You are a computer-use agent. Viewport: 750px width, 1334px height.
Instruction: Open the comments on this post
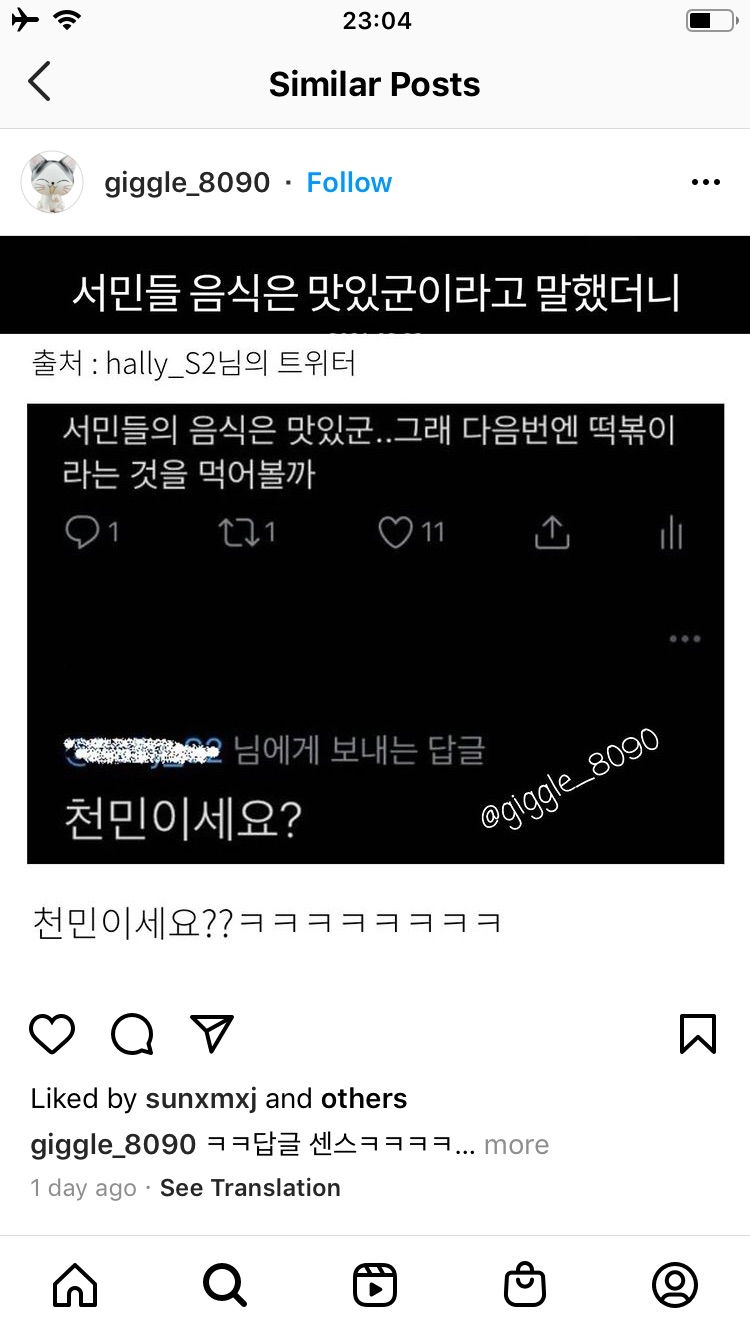pyautogui.click(x=132, y=1034)
